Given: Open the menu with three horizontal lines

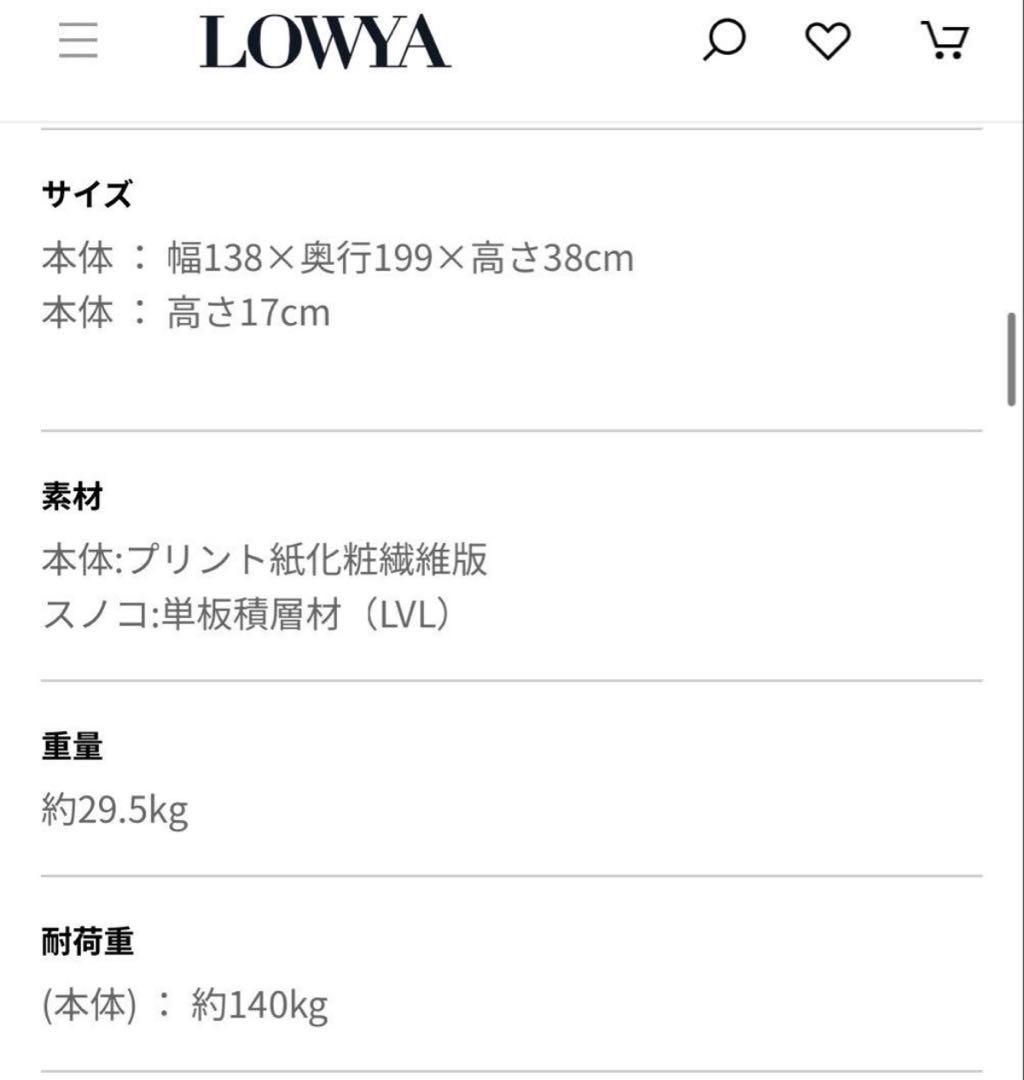Looking at the screenshot, I should point(77,42).
